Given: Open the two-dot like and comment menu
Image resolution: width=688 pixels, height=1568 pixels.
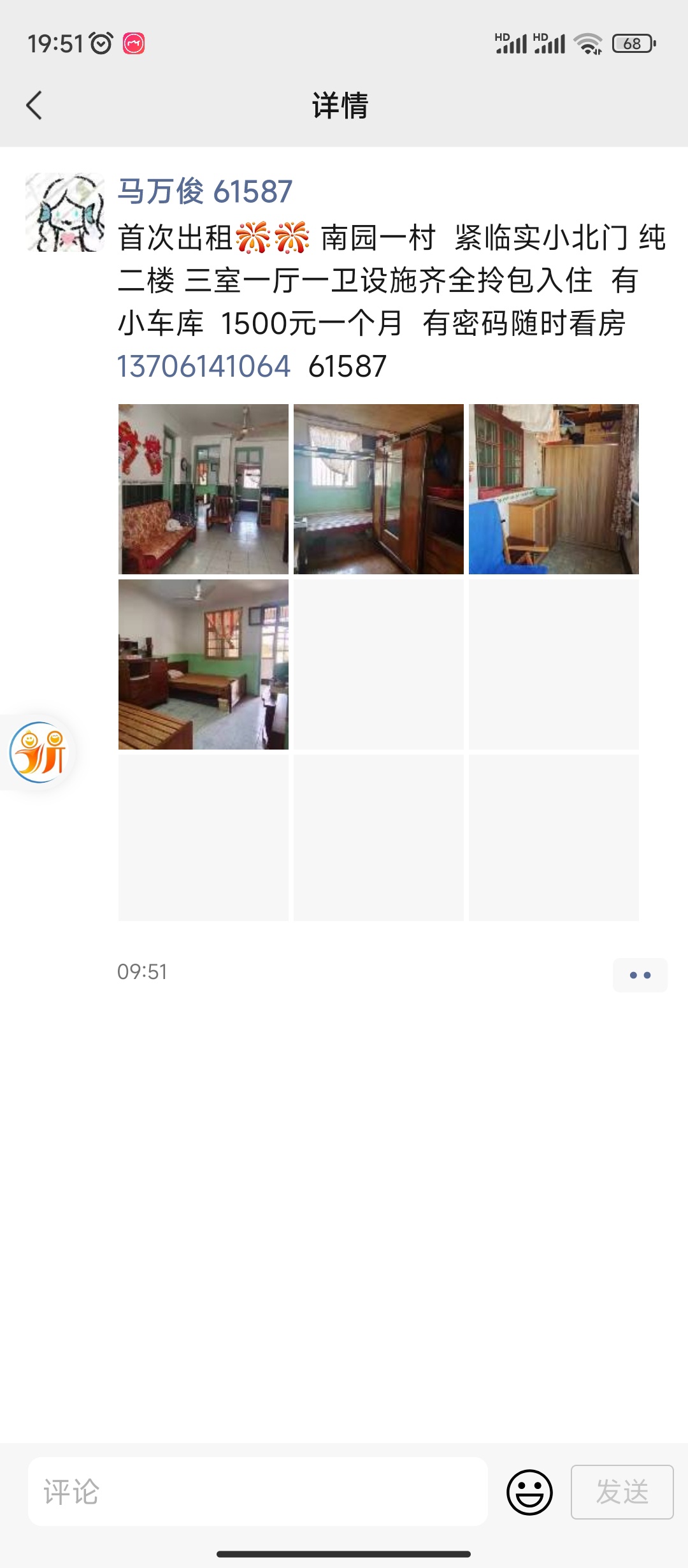Looking at the screenshot, I should [640, 975].
